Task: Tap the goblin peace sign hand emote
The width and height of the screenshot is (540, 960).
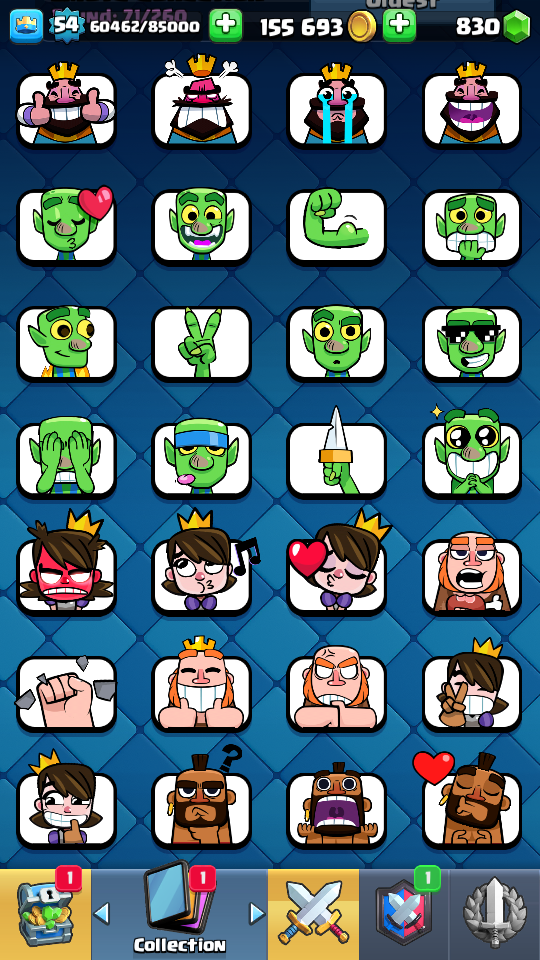Action: tap(201, 343)
